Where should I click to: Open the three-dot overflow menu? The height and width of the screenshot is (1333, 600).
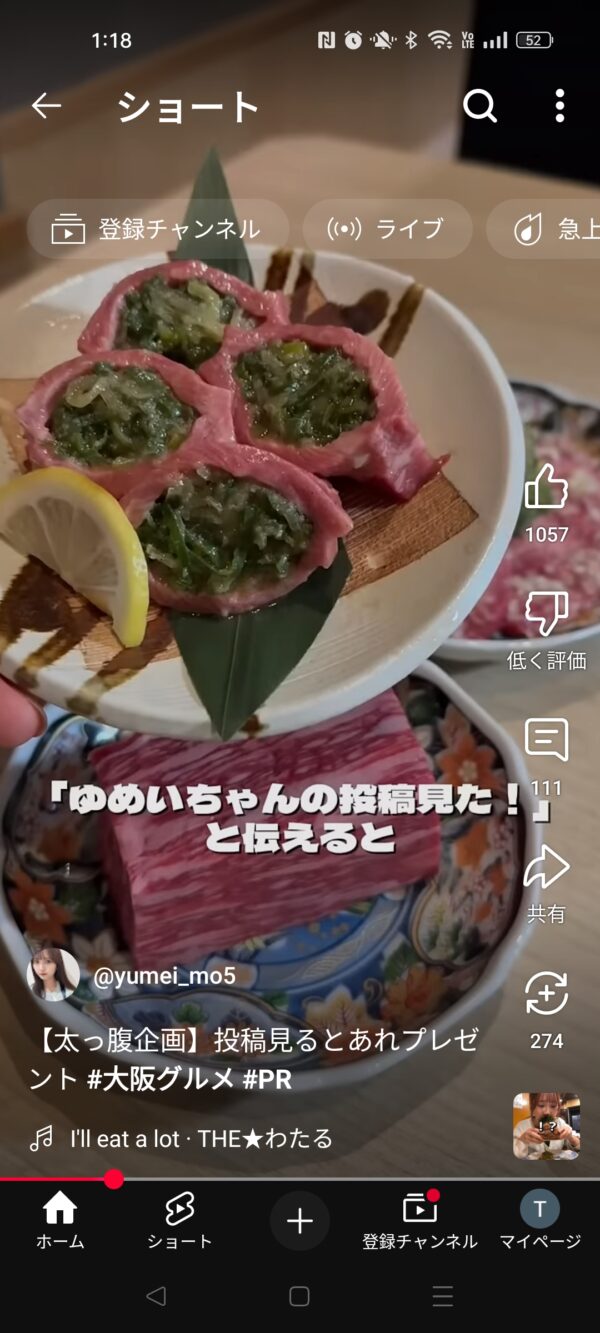(559, 105)
